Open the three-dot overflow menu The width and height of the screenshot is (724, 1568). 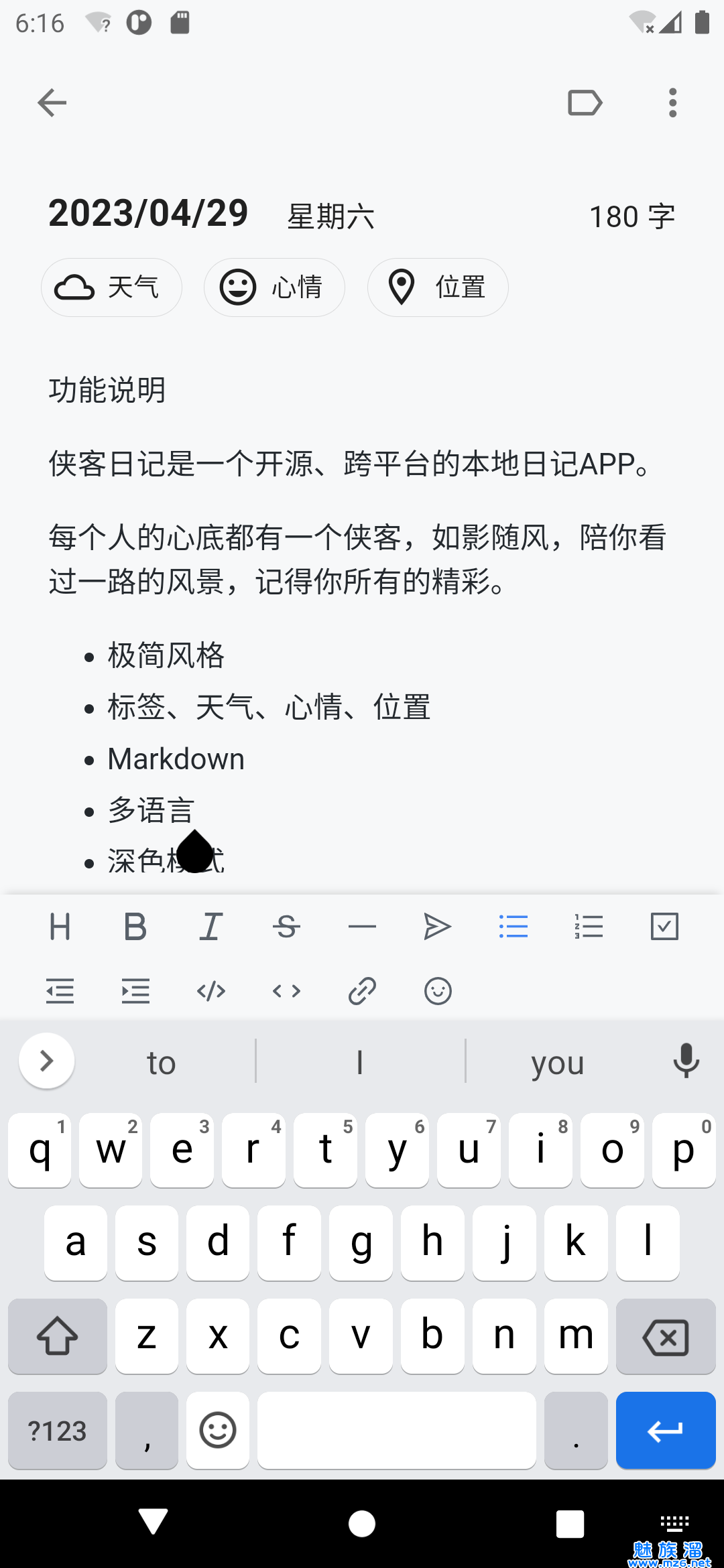[x=672, y=103]
